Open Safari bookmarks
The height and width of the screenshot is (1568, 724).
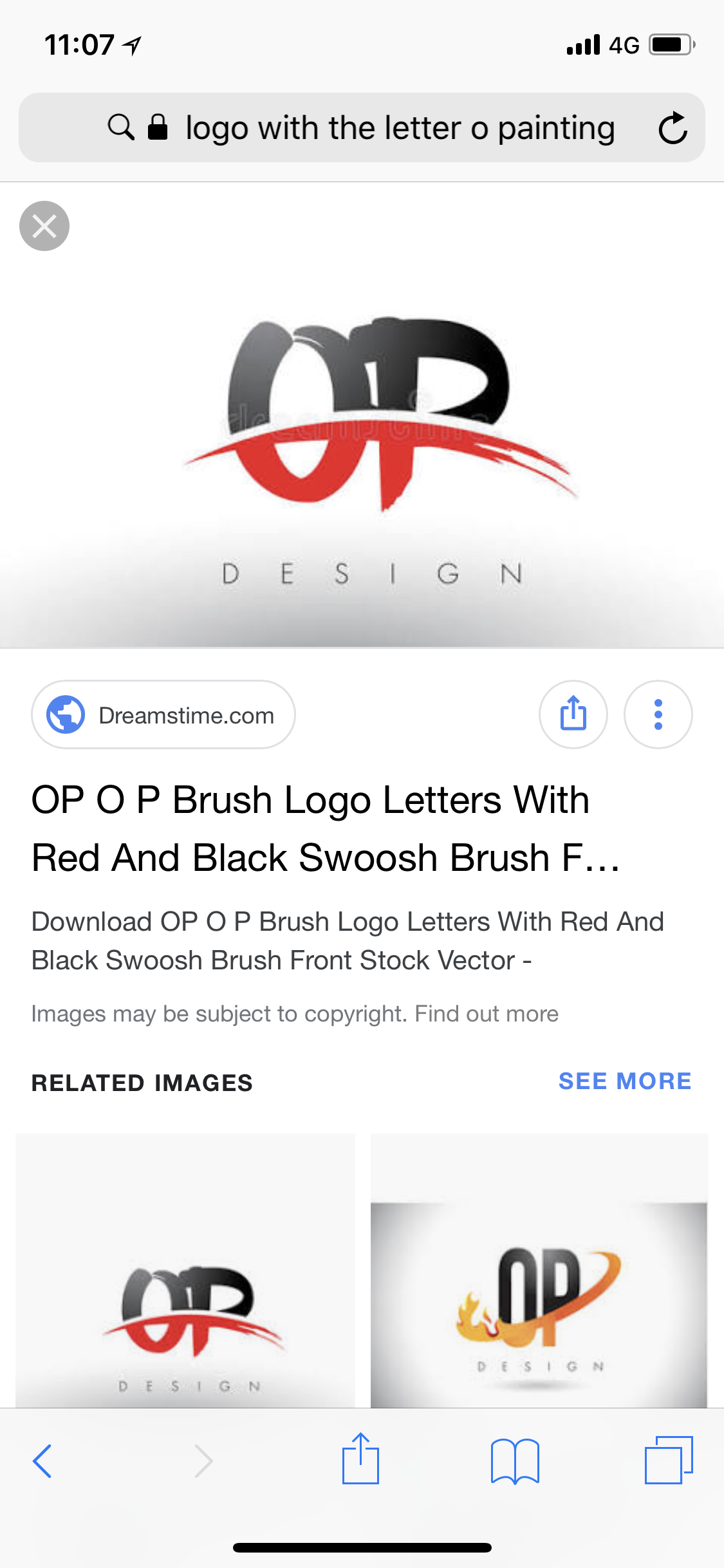pyautogui.click(x=514, y=1461)
